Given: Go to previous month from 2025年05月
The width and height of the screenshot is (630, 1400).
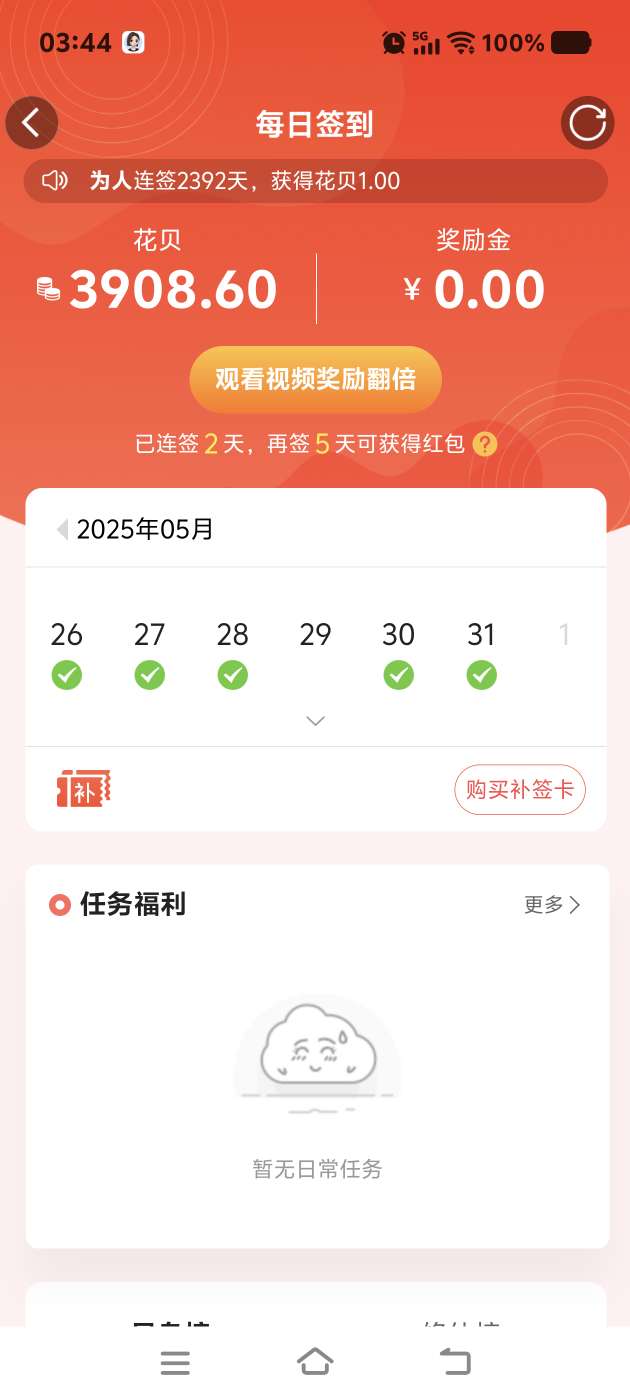Looking at the screenshot, I should pyautogui.click(x=62, y=529).
